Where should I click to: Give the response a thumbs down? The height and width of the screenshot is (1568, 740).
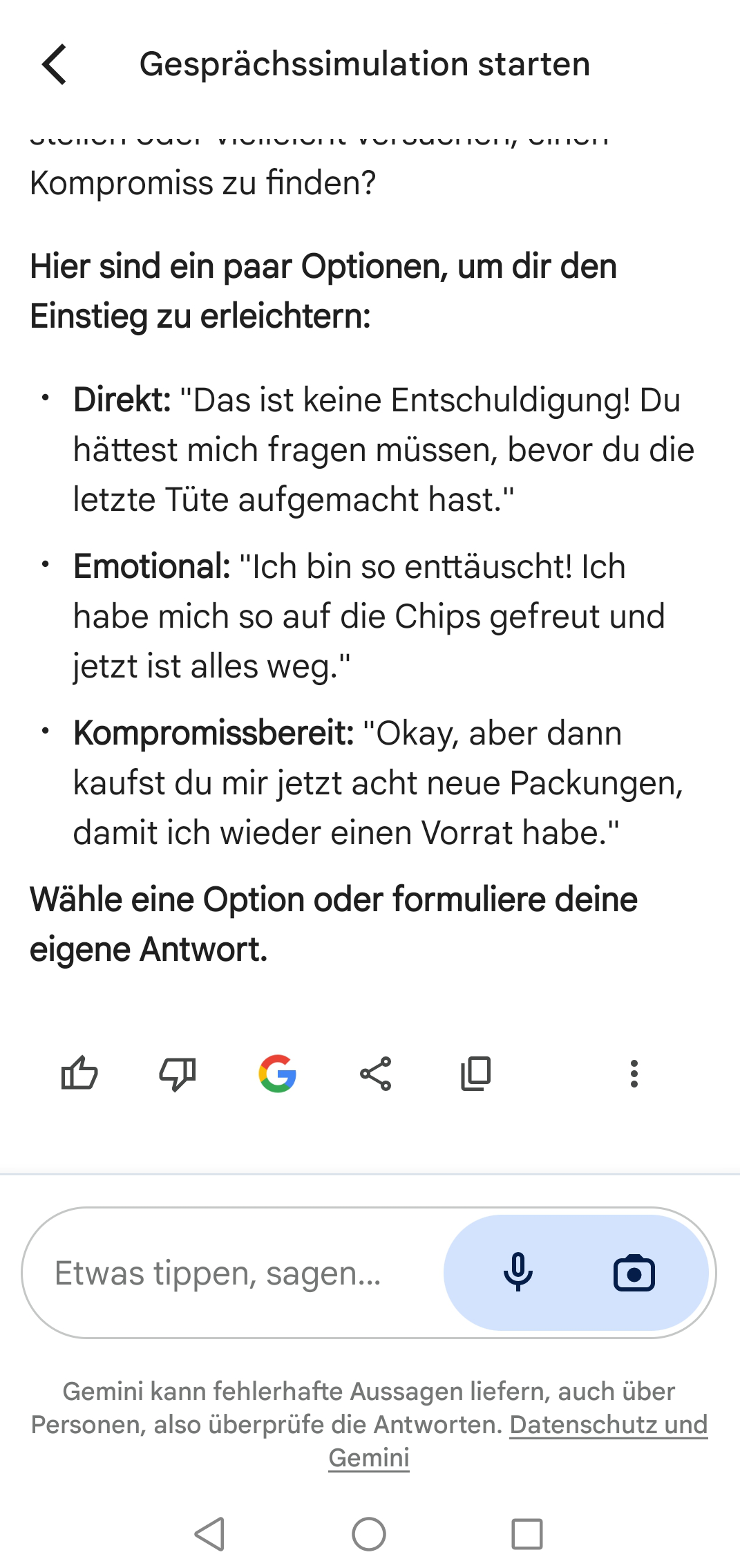(x=178, y=1074)
